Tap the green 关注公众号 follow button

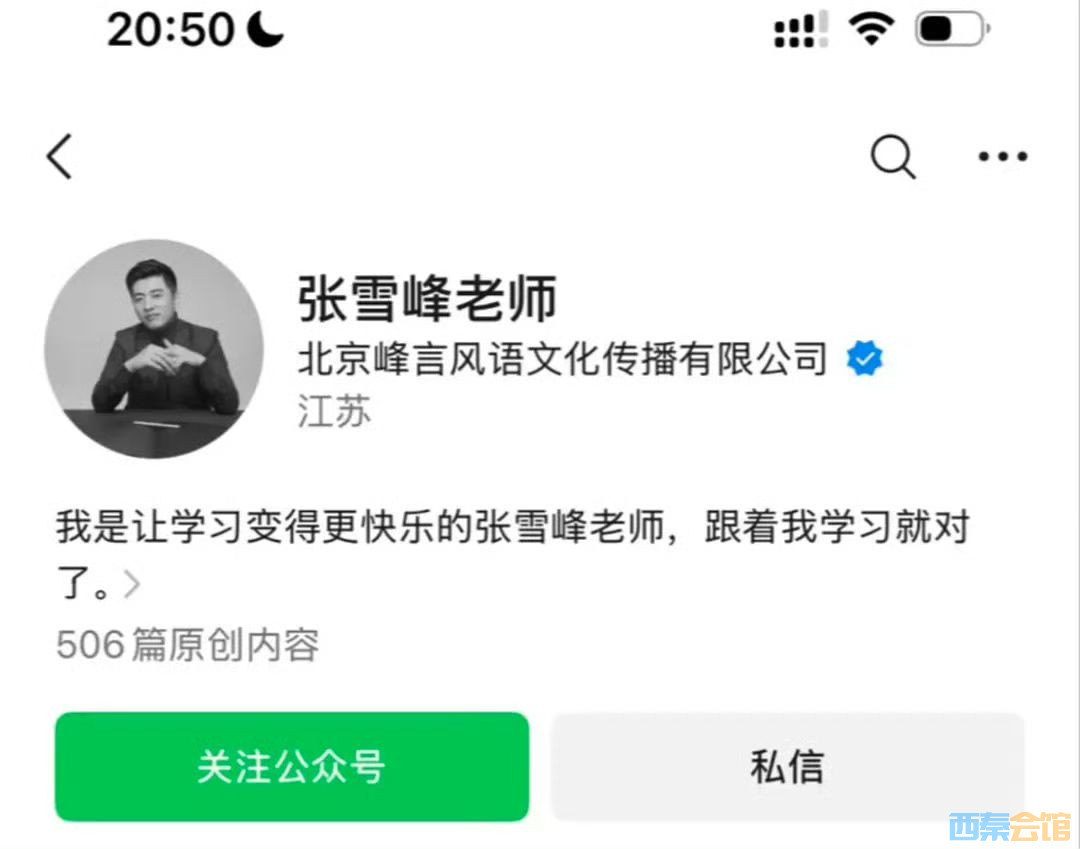(x=291, y=767)
